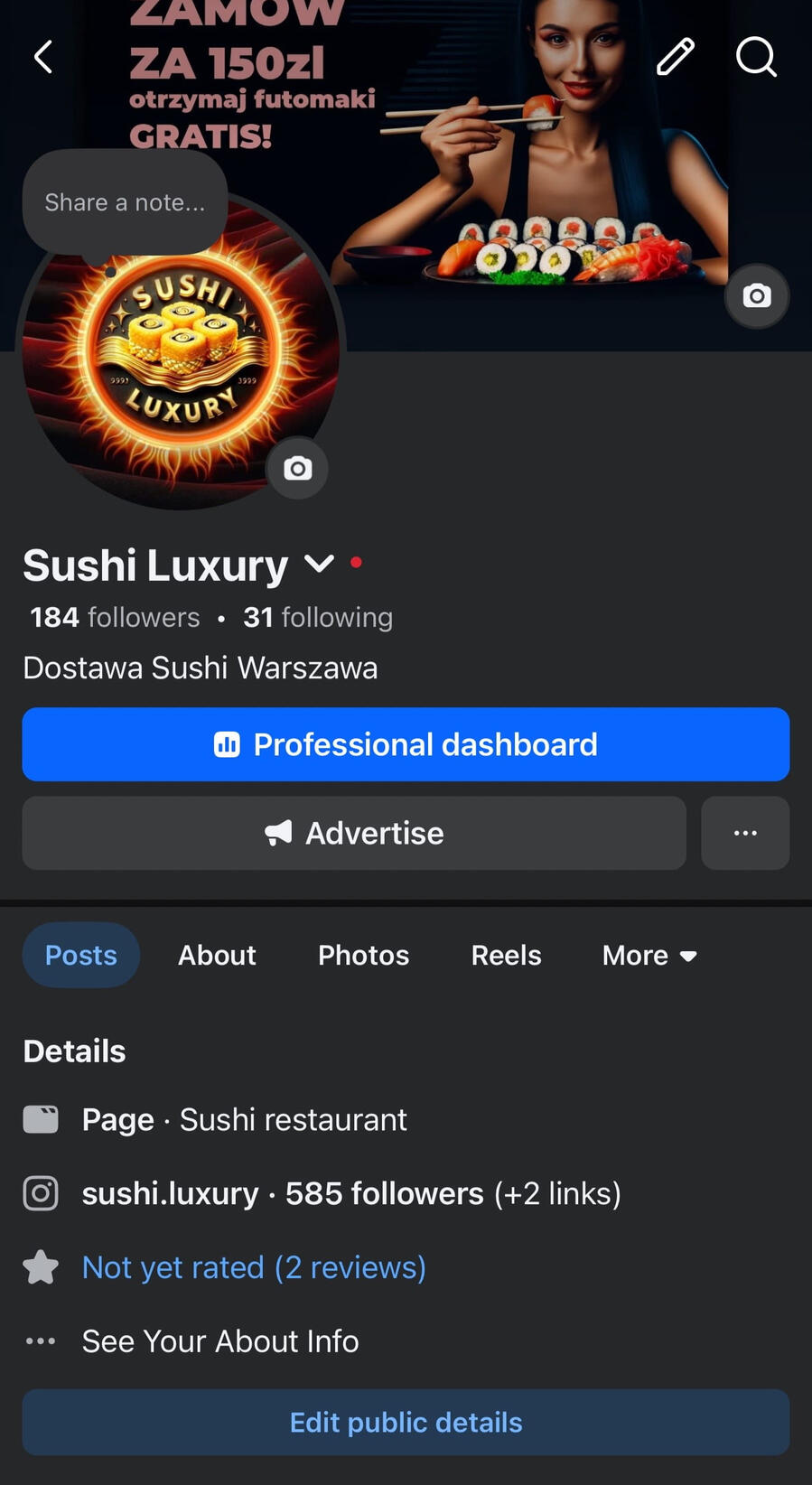View the Not yet rated reviews link

click(x=254, y=1267)
